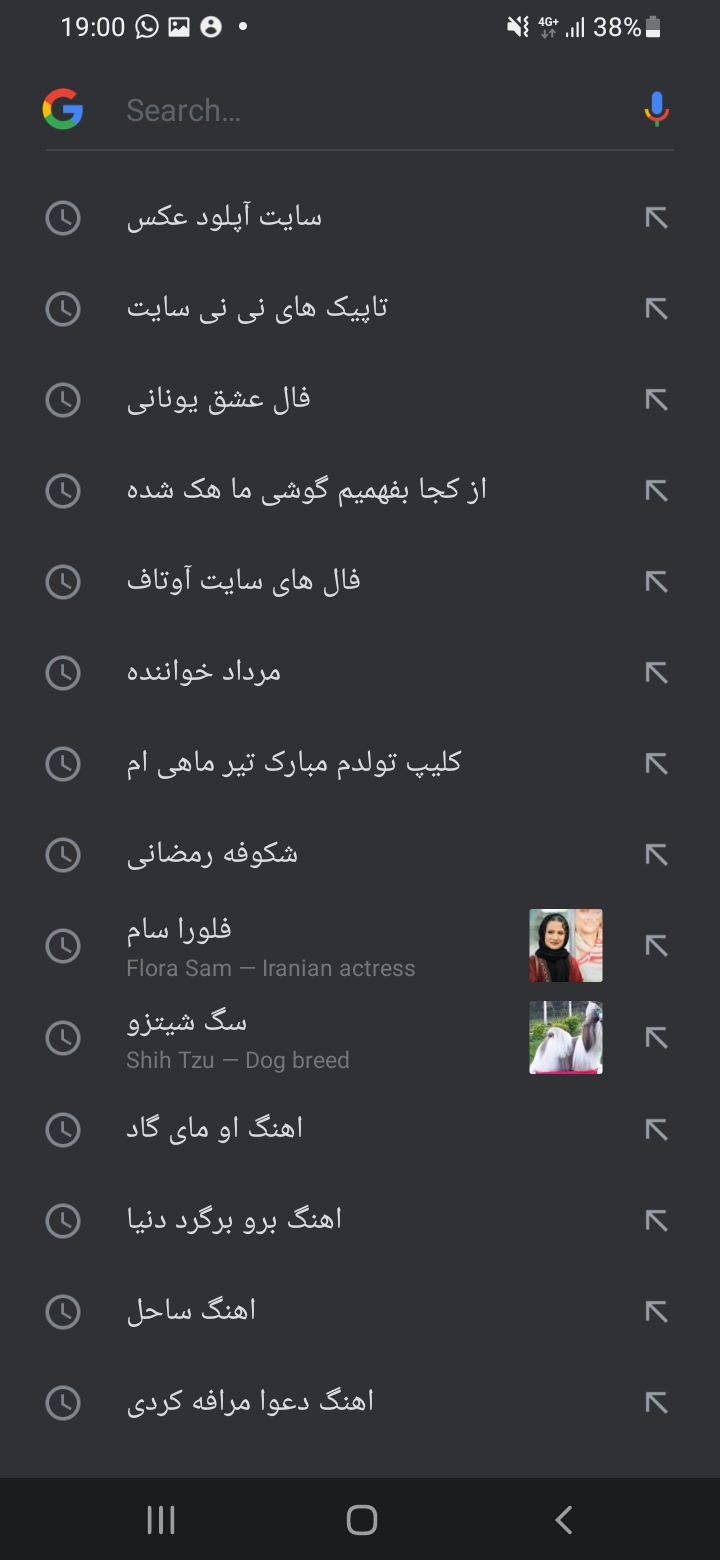Go back using the system back button
Screen dimensions: 720x1560
click(x=563, y=1520)
